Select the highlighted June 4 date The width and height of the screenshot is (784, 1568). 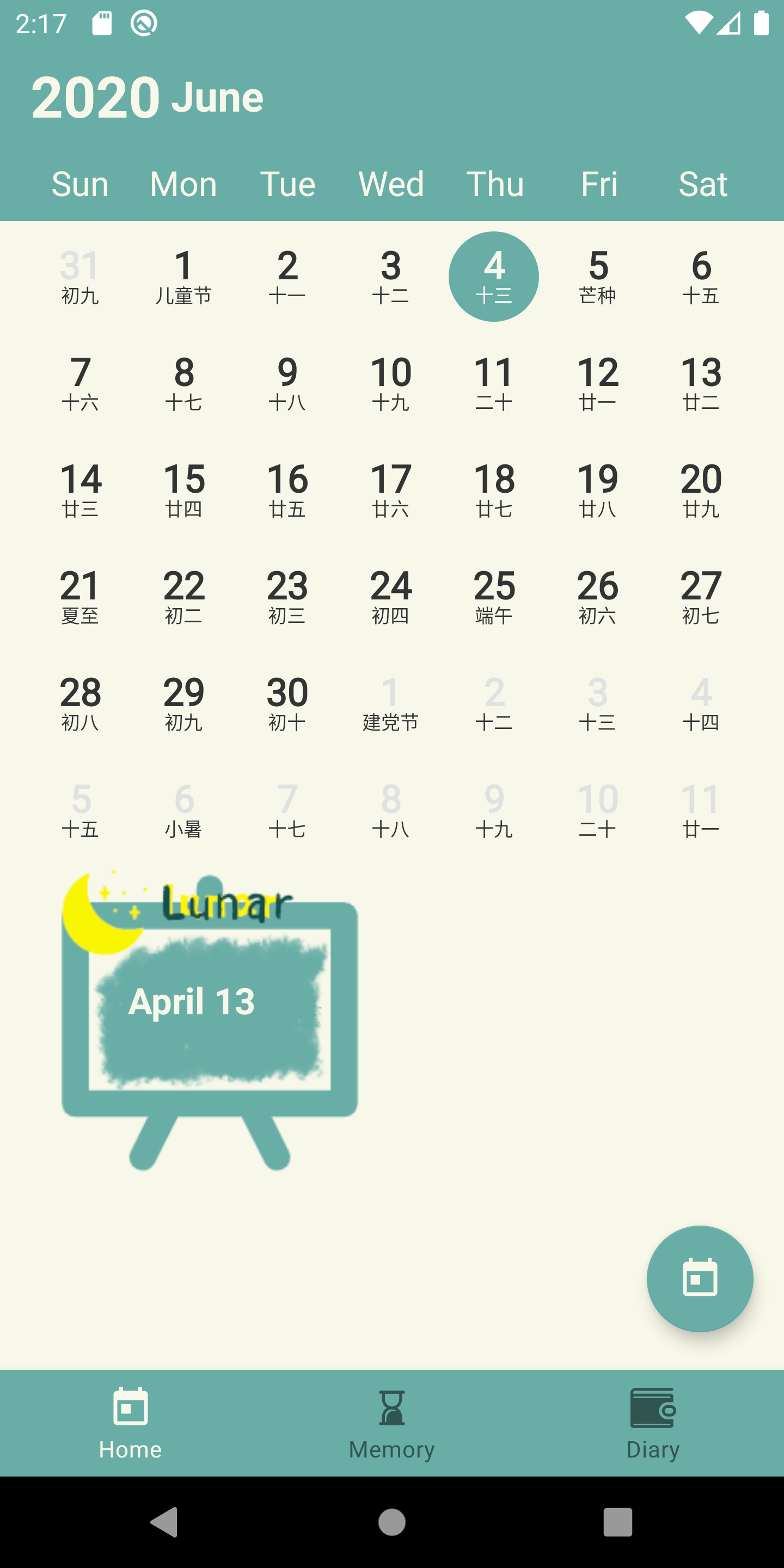pos(494,277)
